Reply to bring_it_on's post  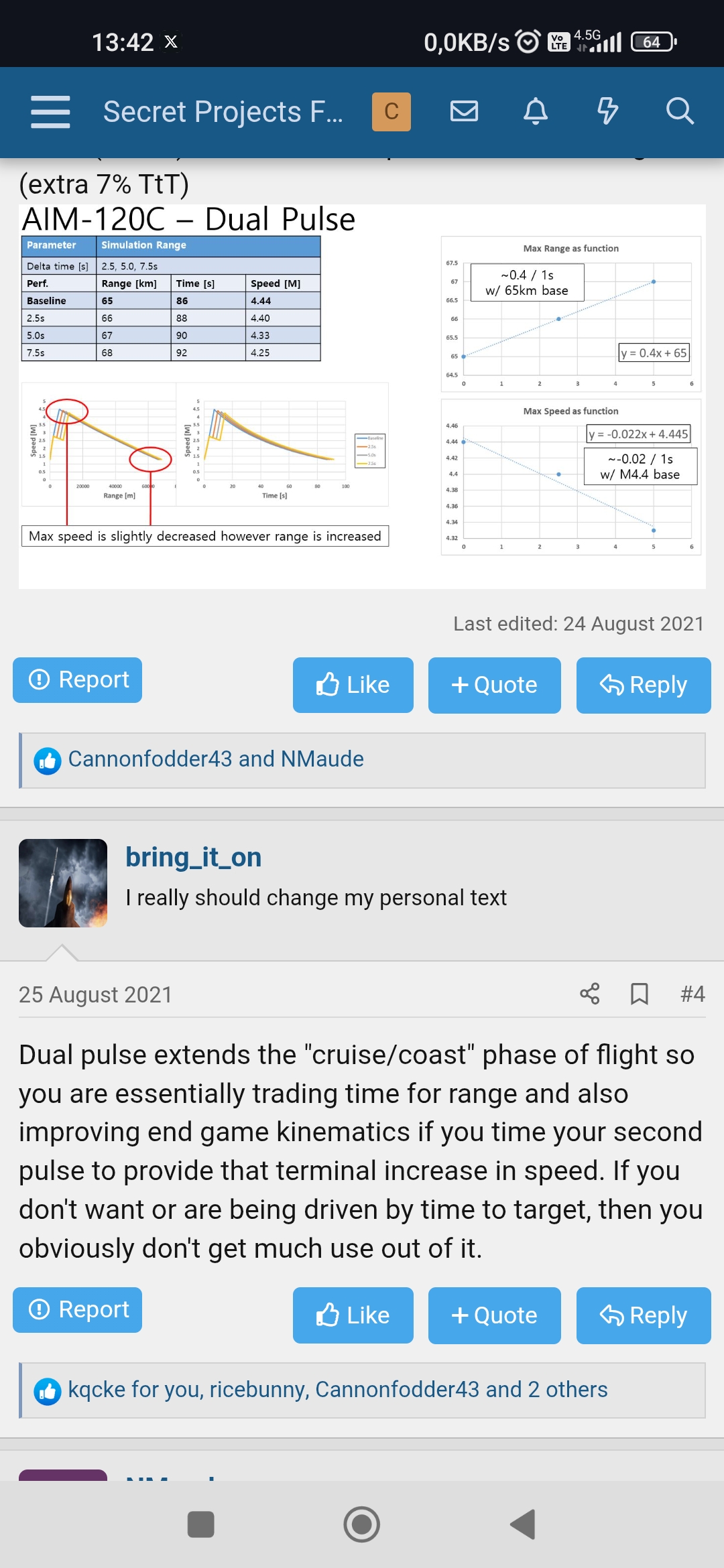click(x=643, y=1315)
